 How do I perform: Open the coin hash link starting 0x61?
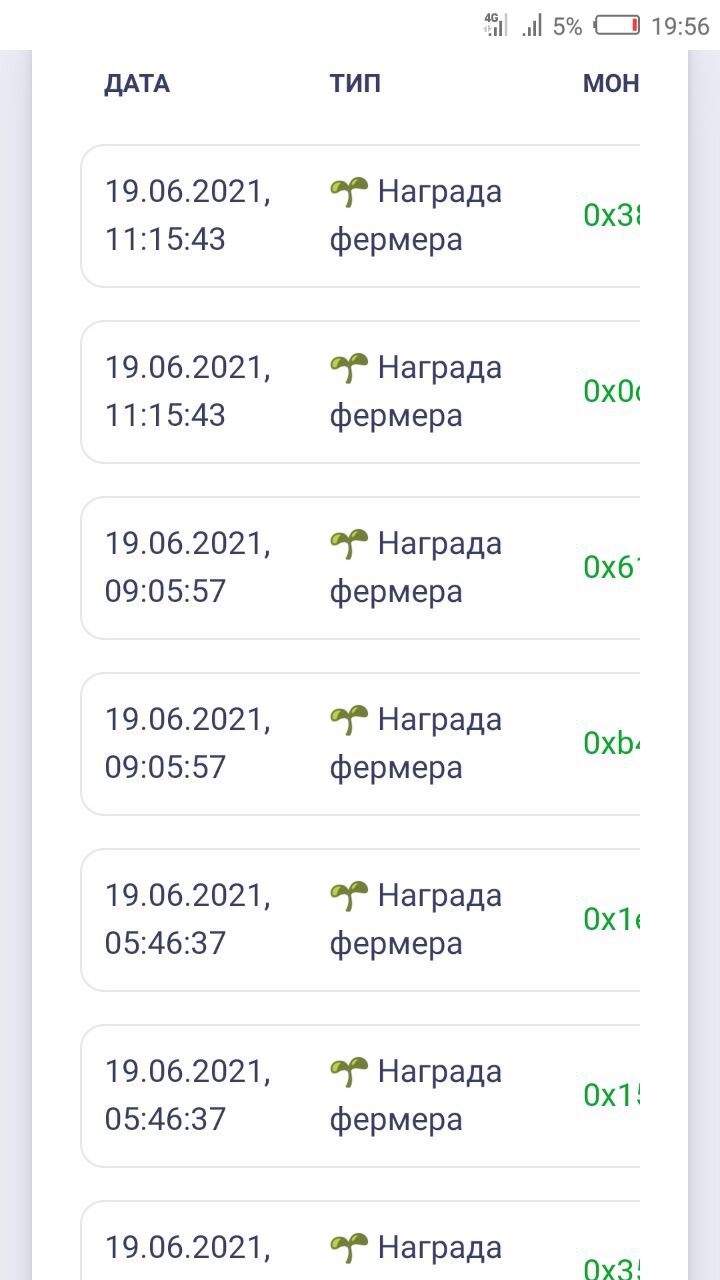click(x=612, y=567)
